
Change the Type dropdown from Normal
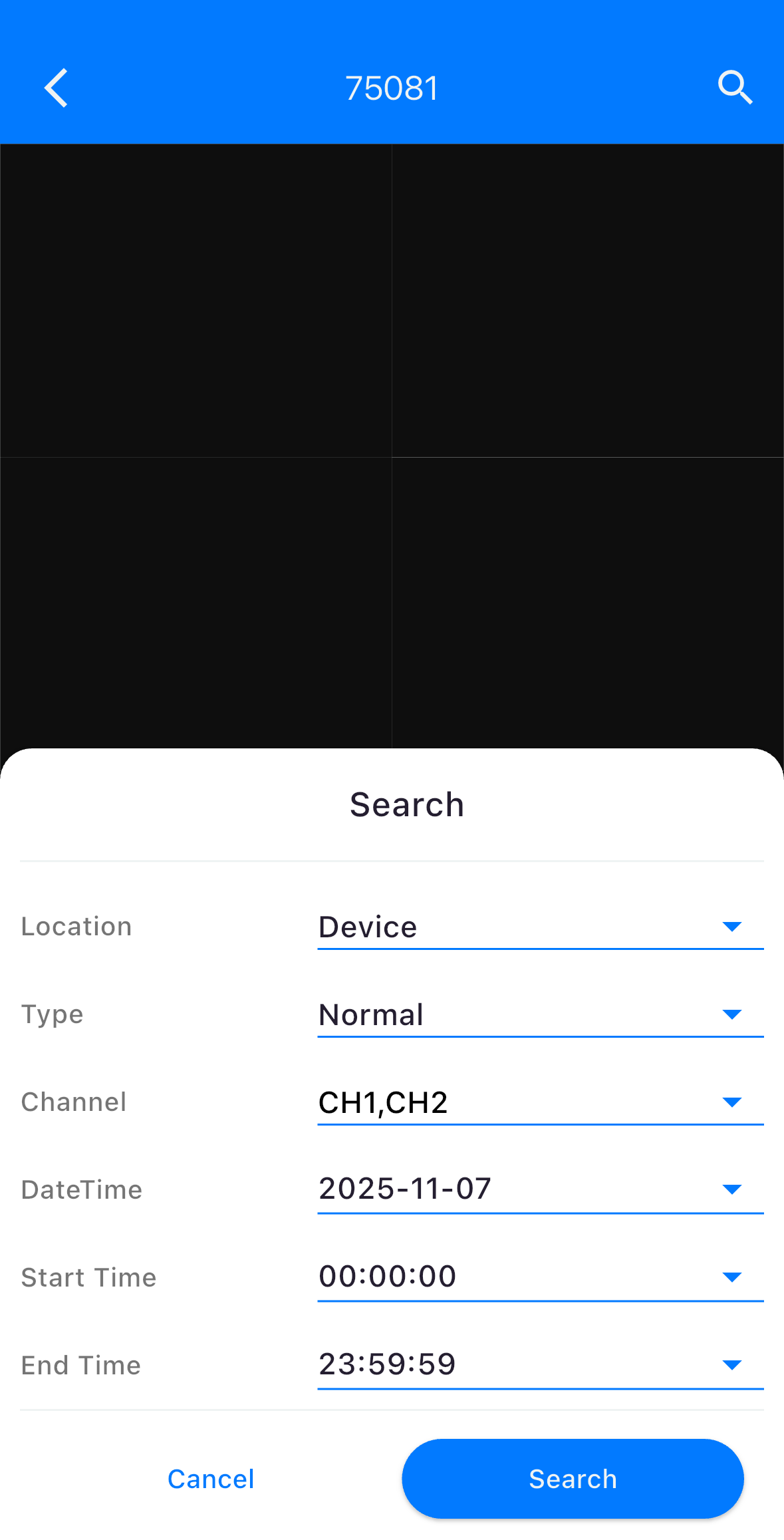click(540, 1014)
